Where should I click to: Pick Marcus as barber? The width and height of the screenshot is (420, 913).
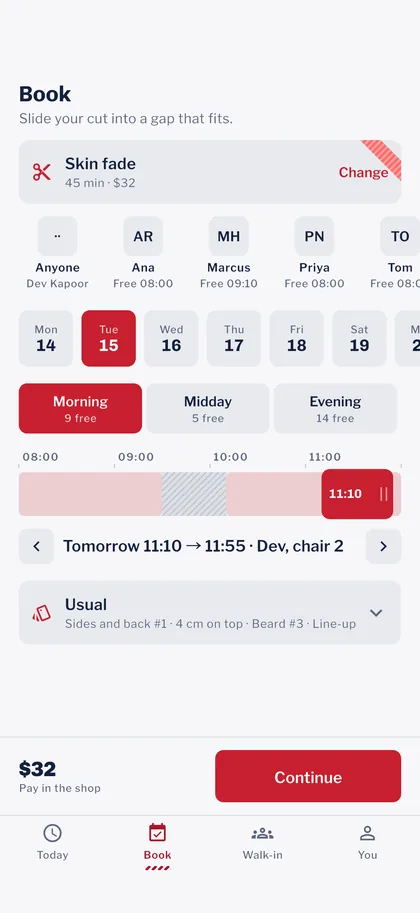228,253
